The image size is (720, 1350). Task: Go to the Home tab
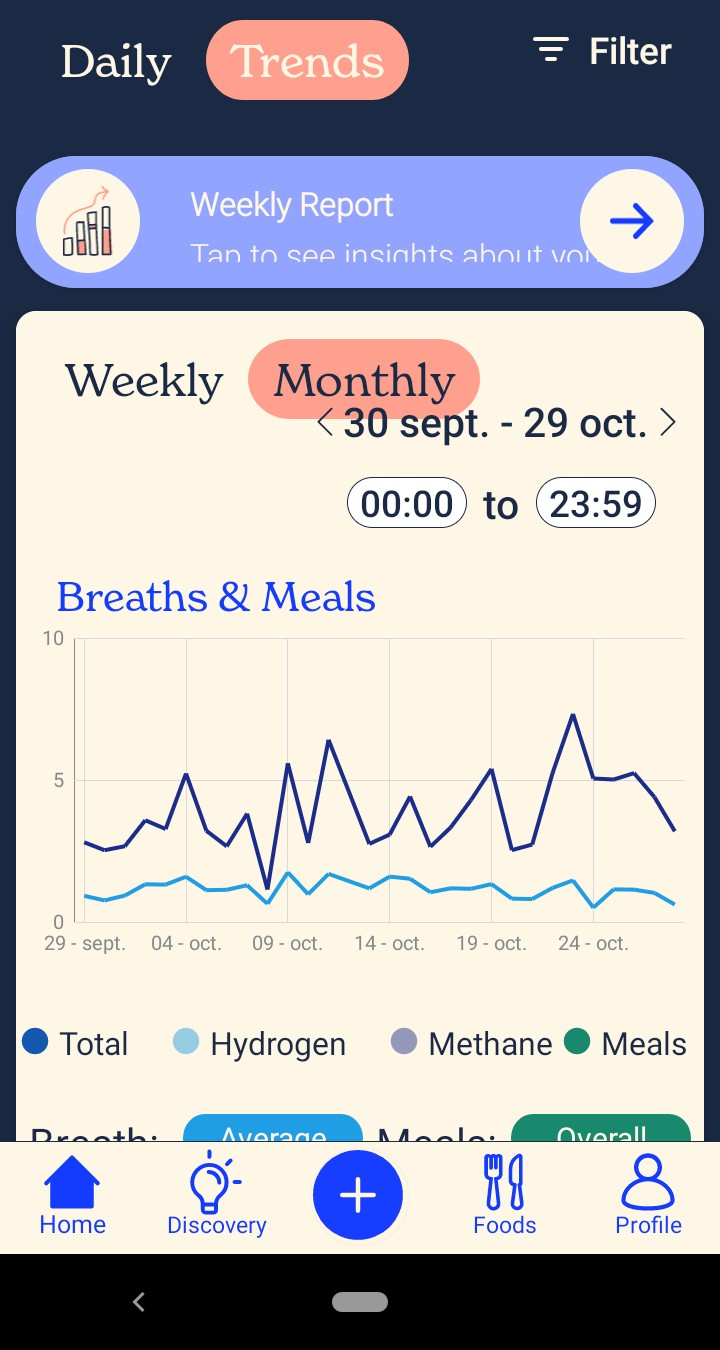[x=72, y=1197]
